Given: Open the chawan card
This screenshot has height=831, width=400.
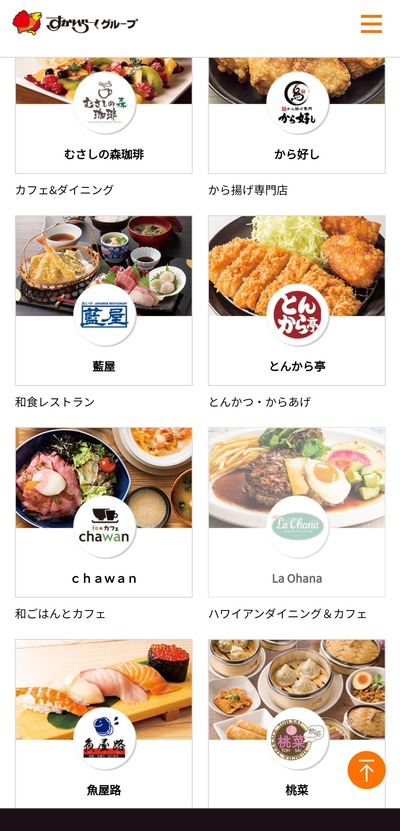Looking at the screenshot, I should pos(104,512).
